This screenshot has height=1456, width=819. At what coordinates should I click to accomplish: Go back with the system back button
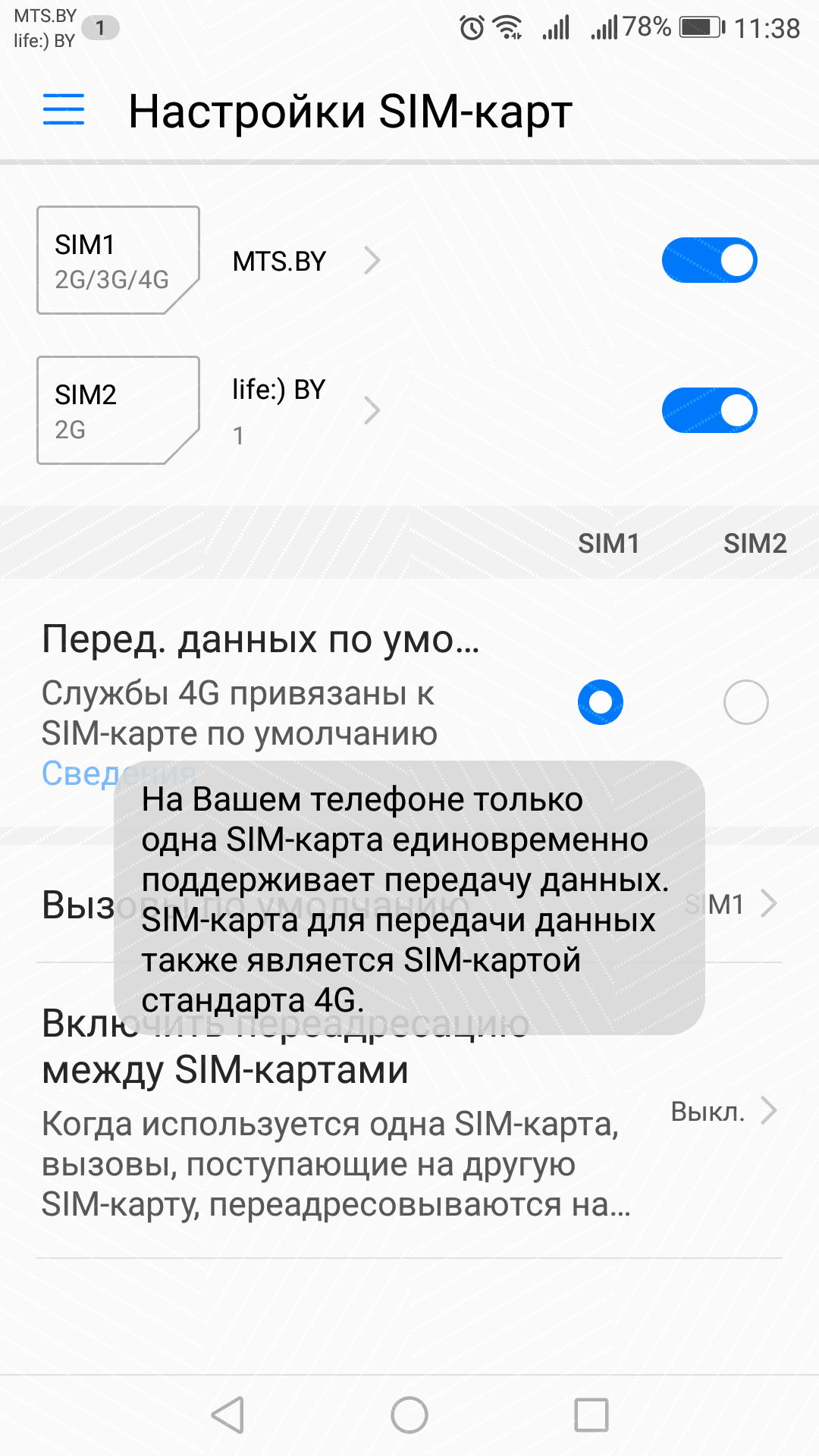coord(227,1415)
